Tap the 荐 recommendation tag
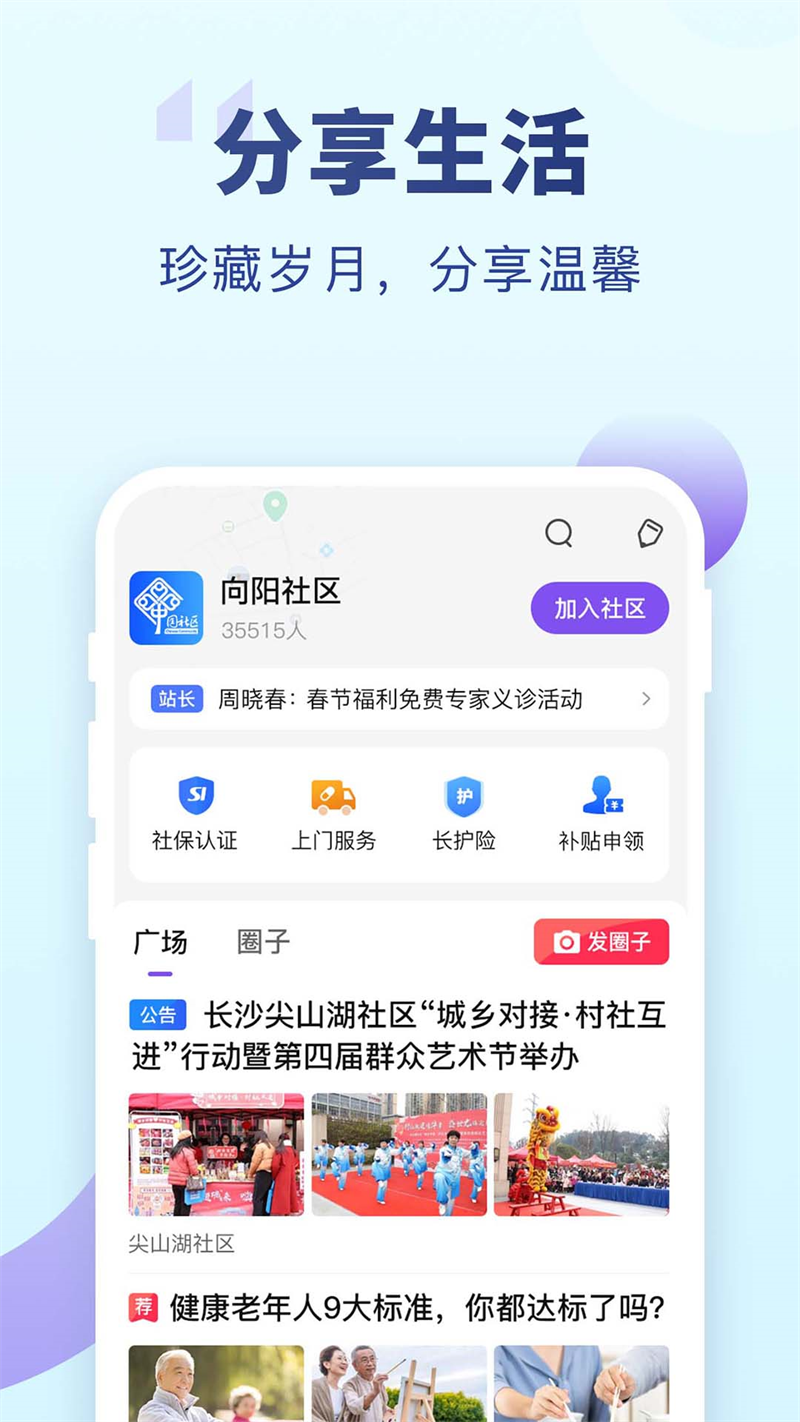 tap(145, 1305)
